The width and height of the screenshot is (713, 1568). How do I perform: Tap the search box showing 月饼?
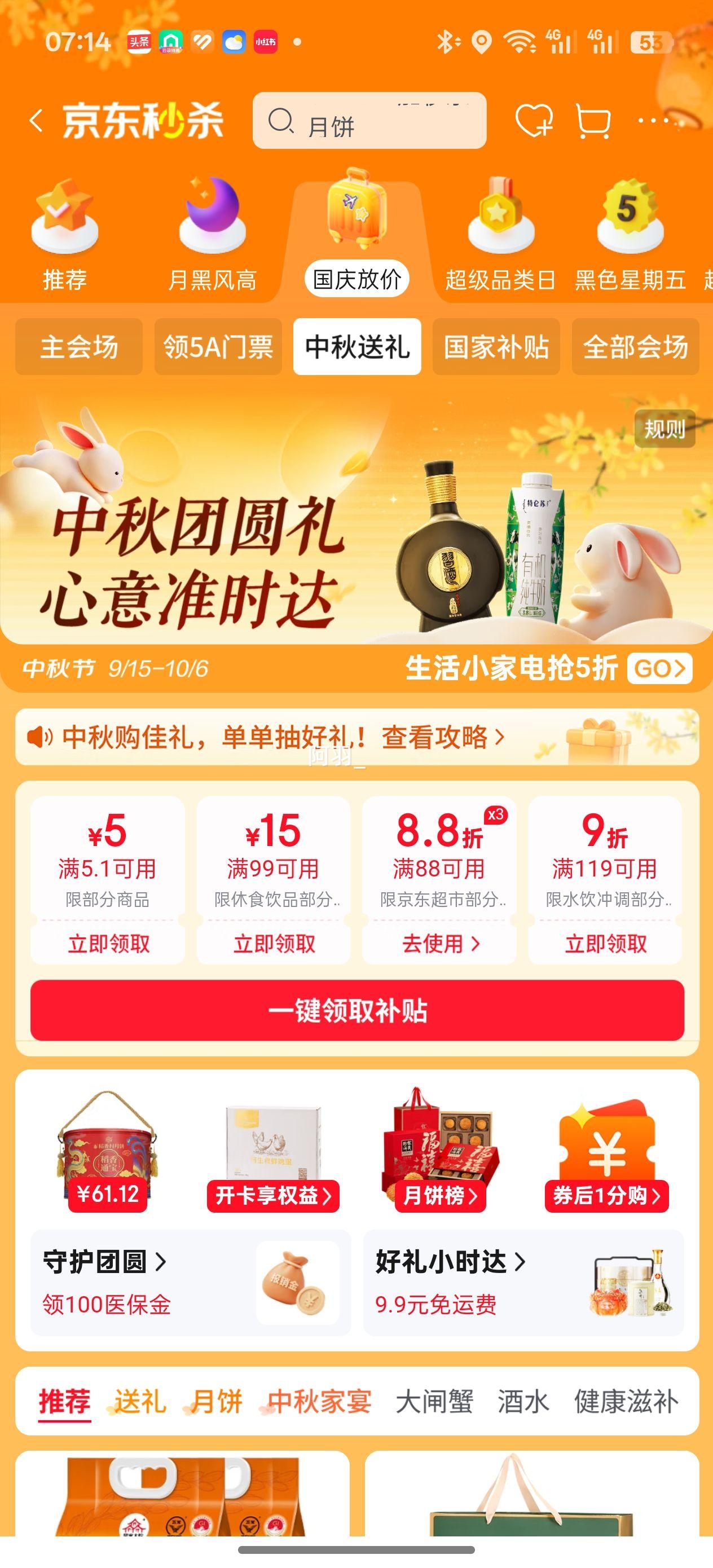pos(369,121)
